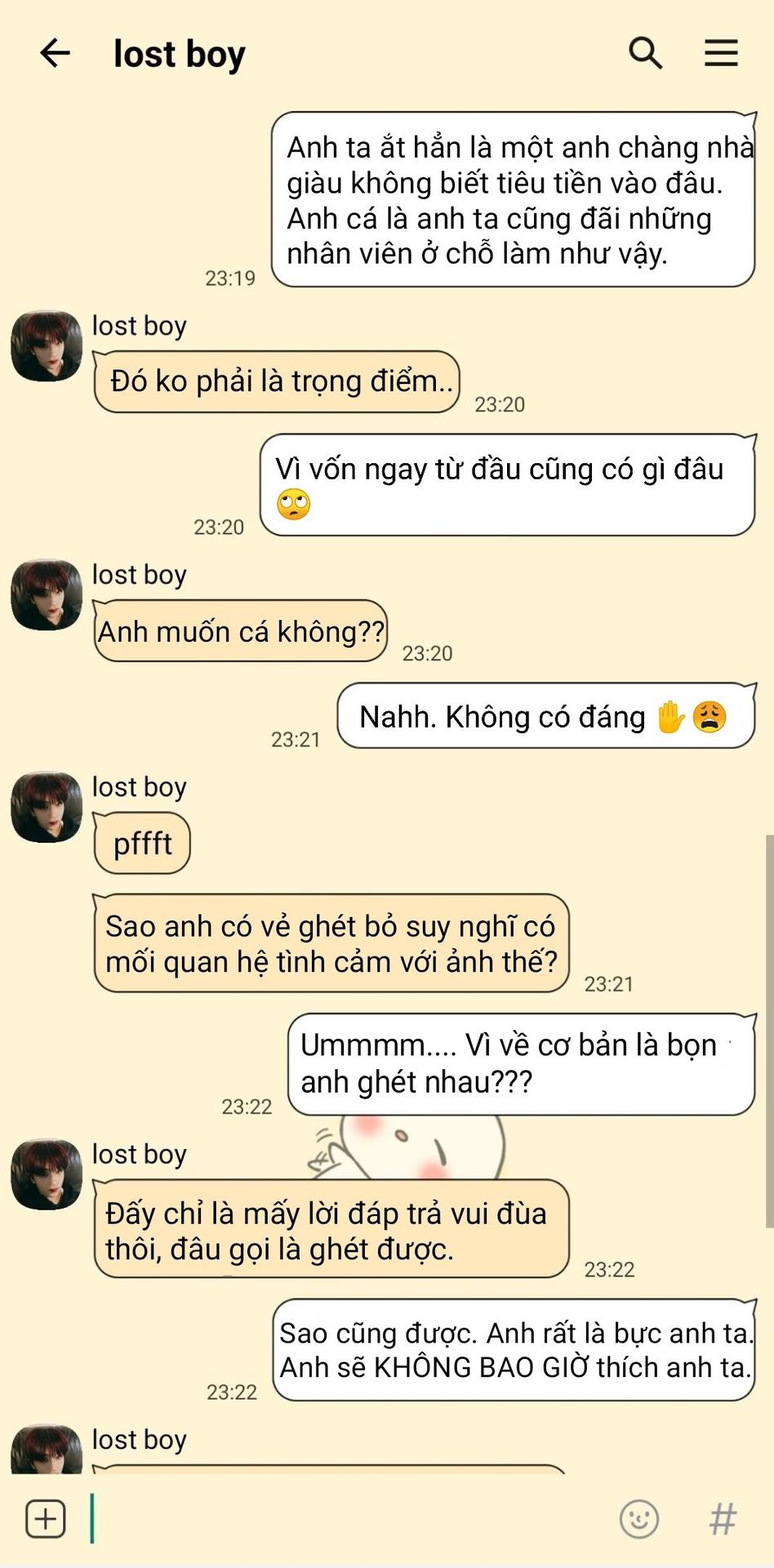Go back from the lost boy chat
Image resolution: width=774 pixels, height=1568 pixels.
coord(56,54)
